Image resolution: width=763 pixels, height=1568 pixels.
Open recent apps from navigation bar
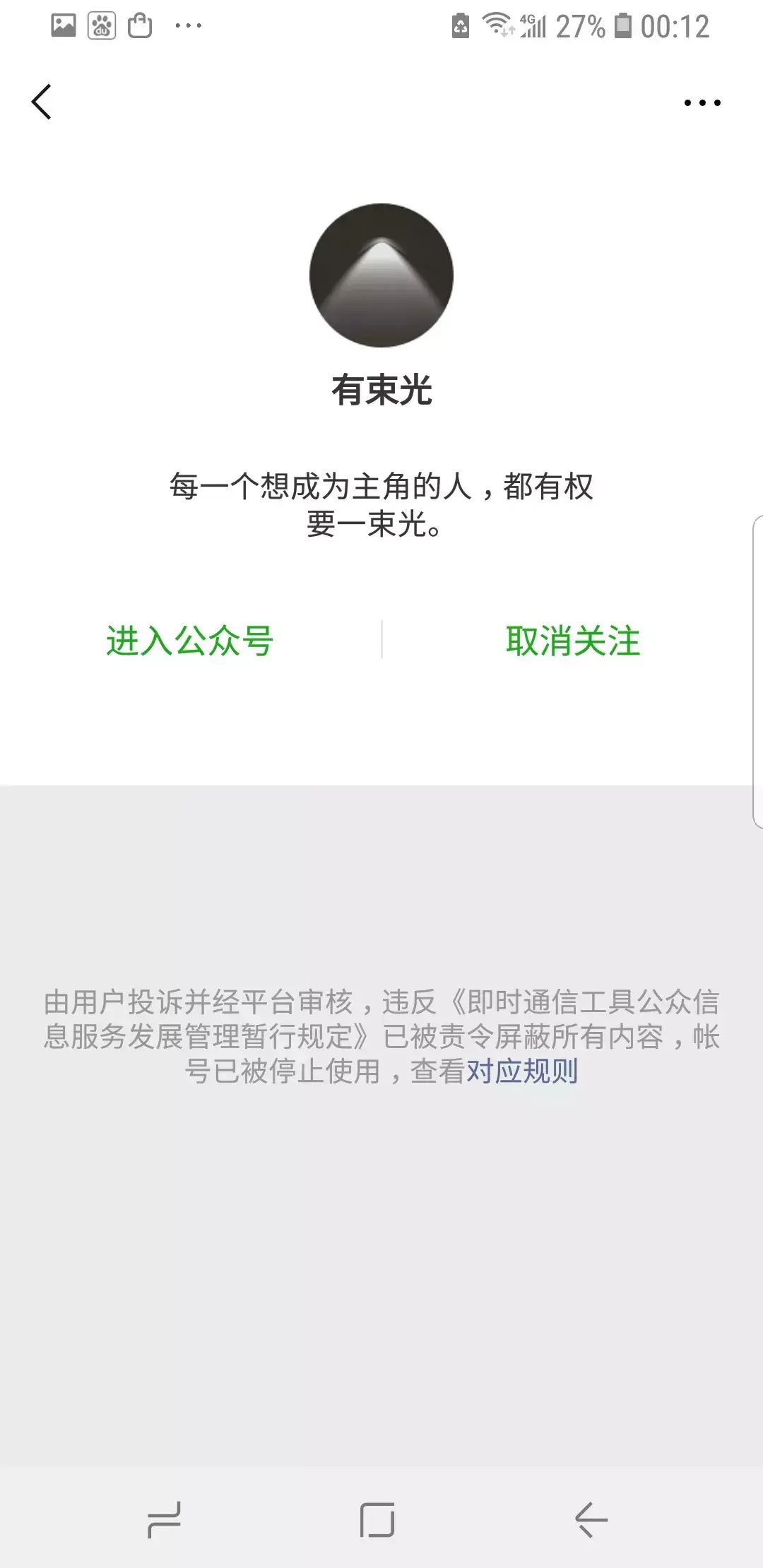pos(164,1519)
